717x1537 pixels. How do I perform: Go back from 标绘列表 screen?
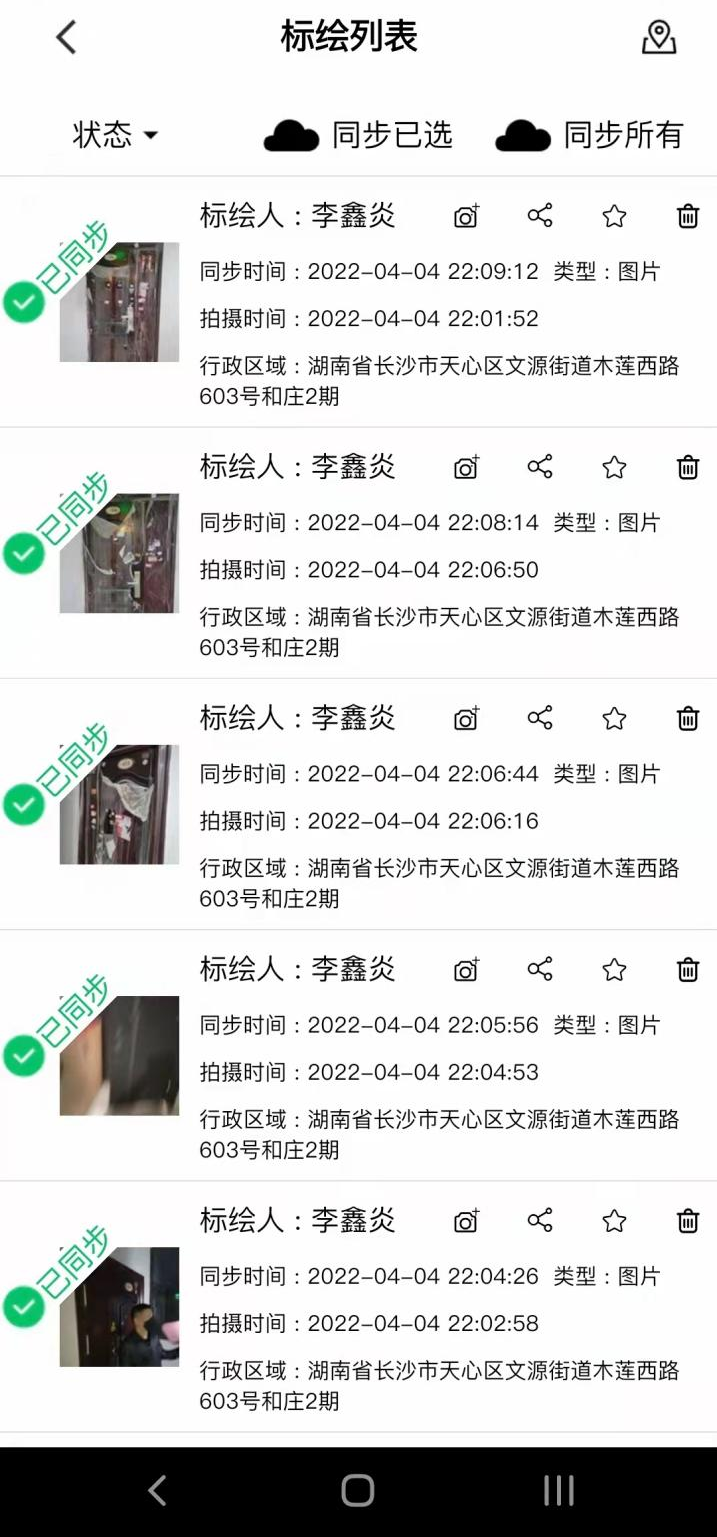point(66,38)
